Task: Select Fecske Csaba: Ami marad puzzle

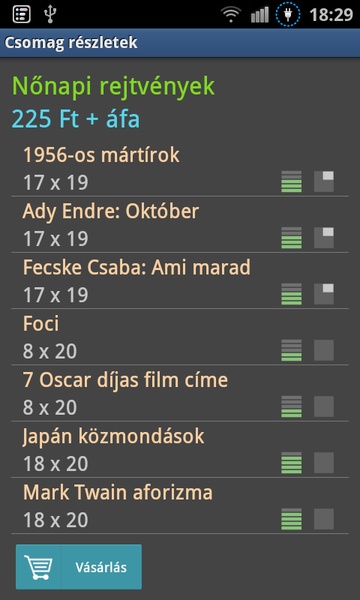Action: pyautogui.click(x=180, y=281)
